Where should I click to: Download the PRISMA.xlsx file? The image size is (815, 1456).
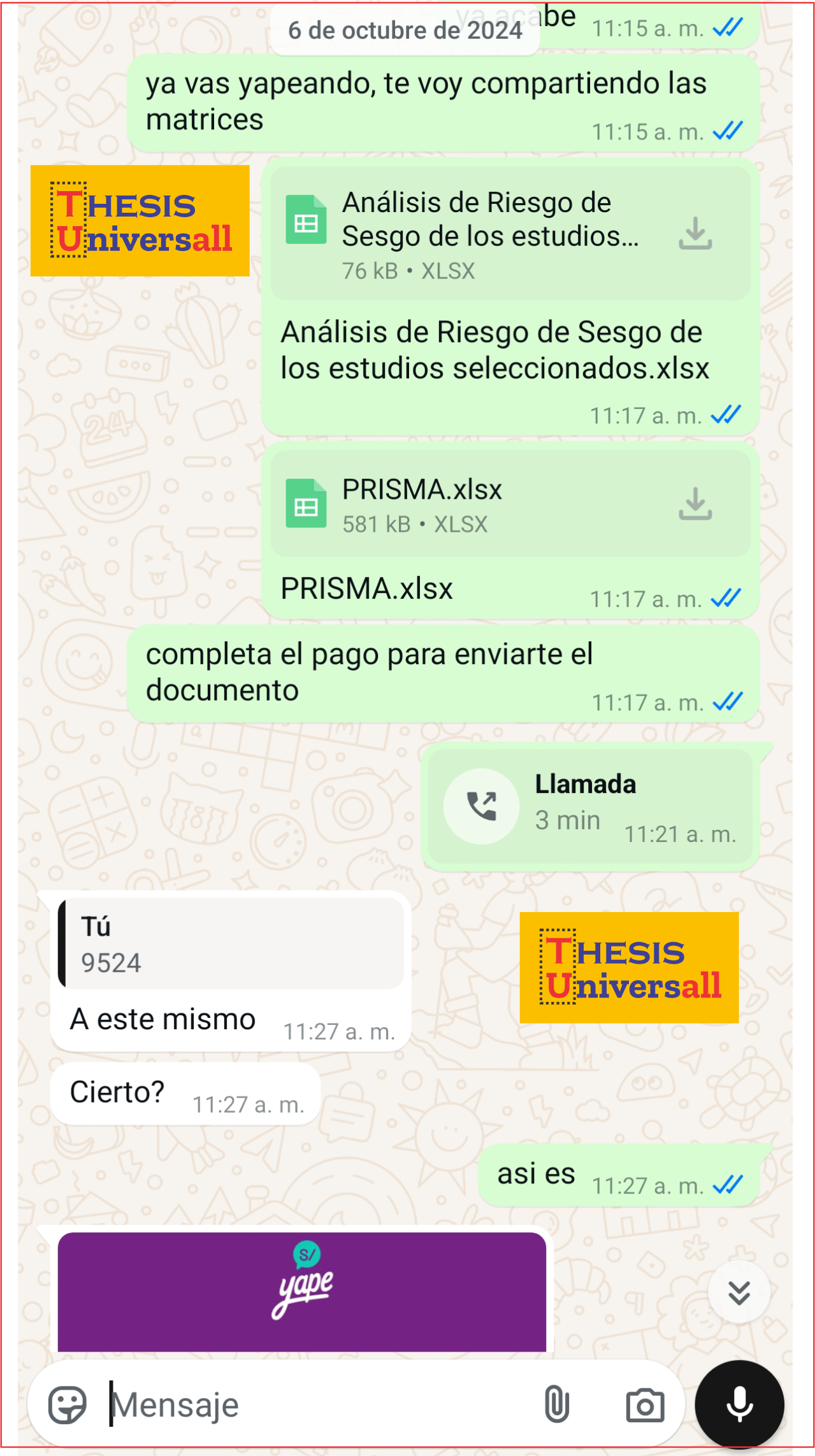click(696, 504)
